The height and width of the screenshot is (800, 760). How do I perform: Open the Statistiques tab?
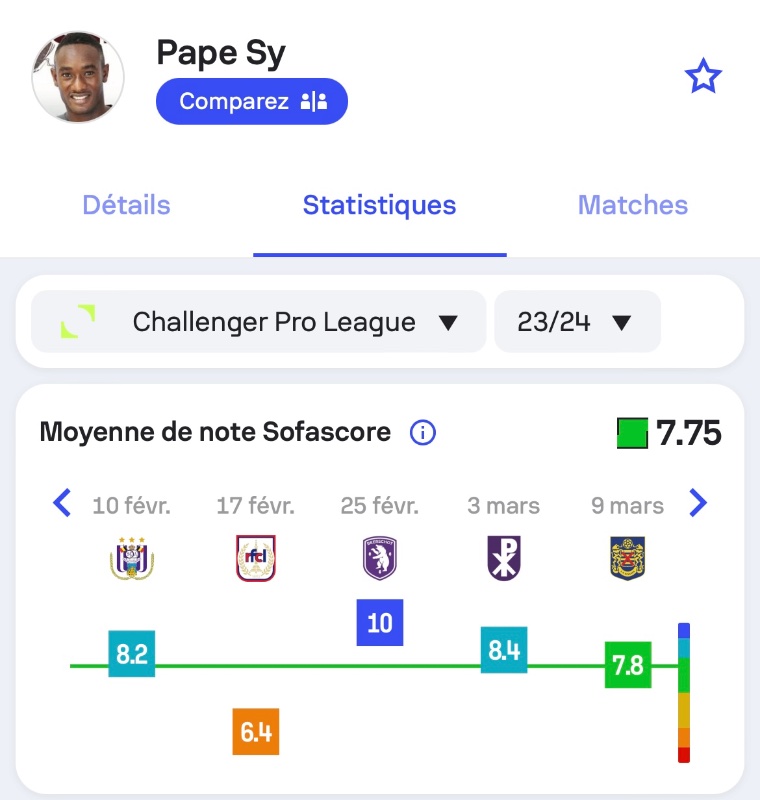(379, 205)
